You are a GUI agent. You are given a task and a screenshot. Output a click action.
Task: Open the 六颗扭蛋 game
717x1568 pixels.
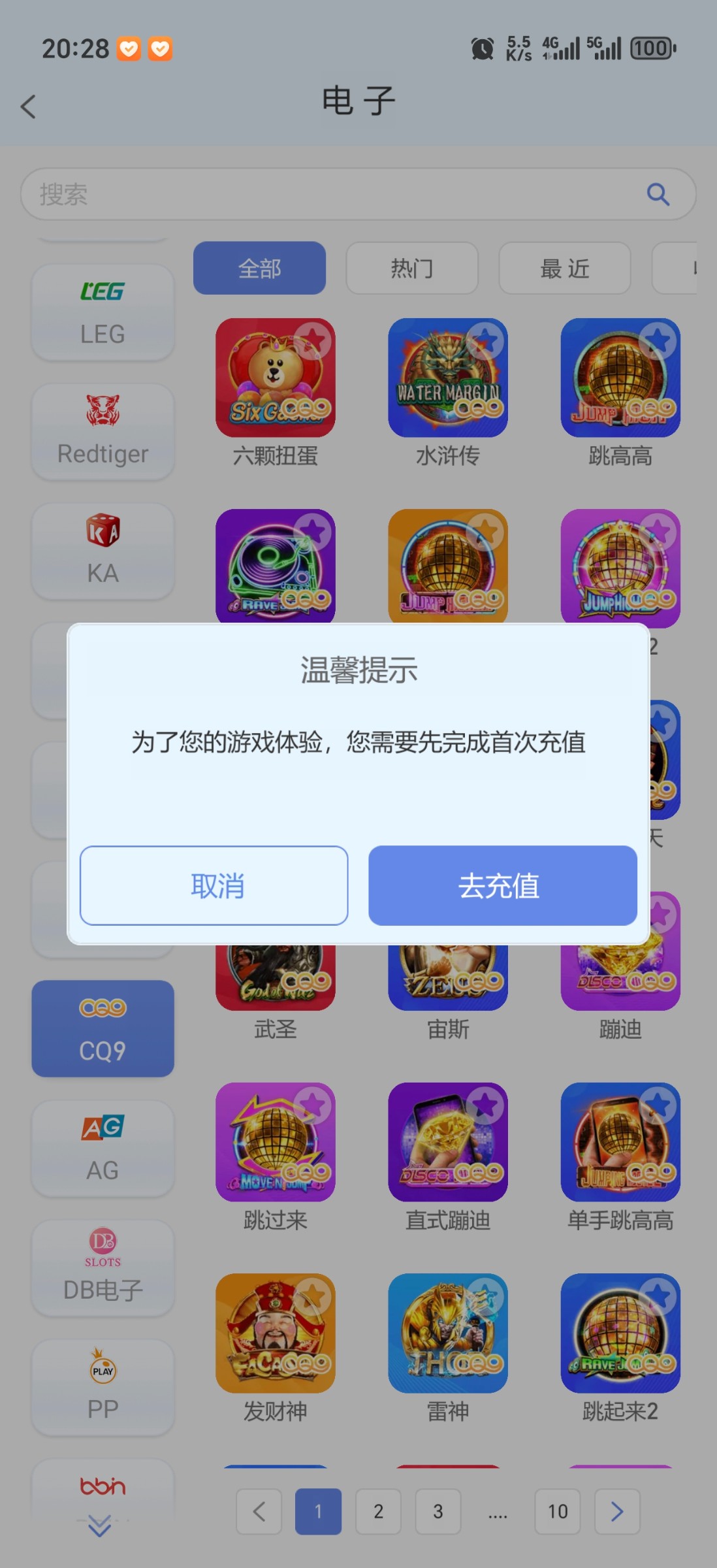point(275,379)
